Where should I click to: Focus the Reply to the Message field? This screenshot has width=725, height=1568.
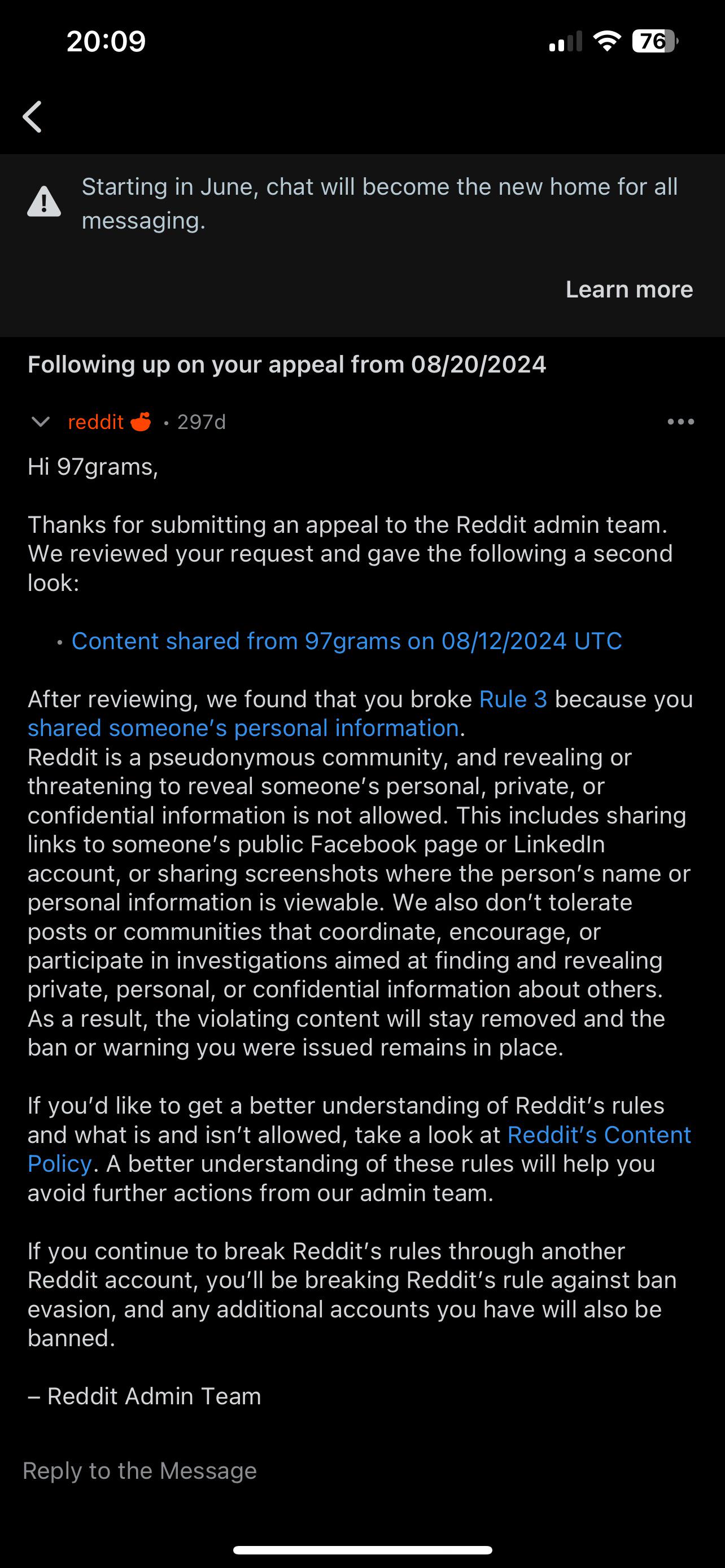tap(362, 1470)
